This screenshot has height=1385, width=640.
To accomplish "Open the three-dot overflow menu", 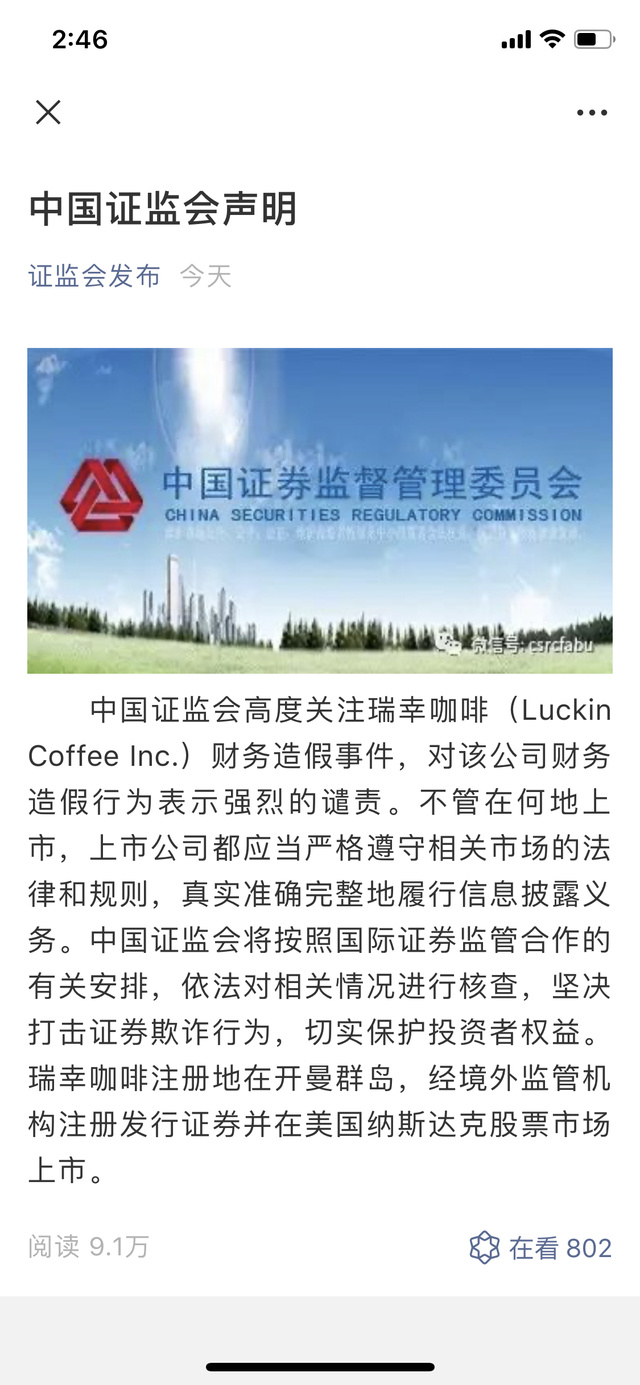I will 592,113.
